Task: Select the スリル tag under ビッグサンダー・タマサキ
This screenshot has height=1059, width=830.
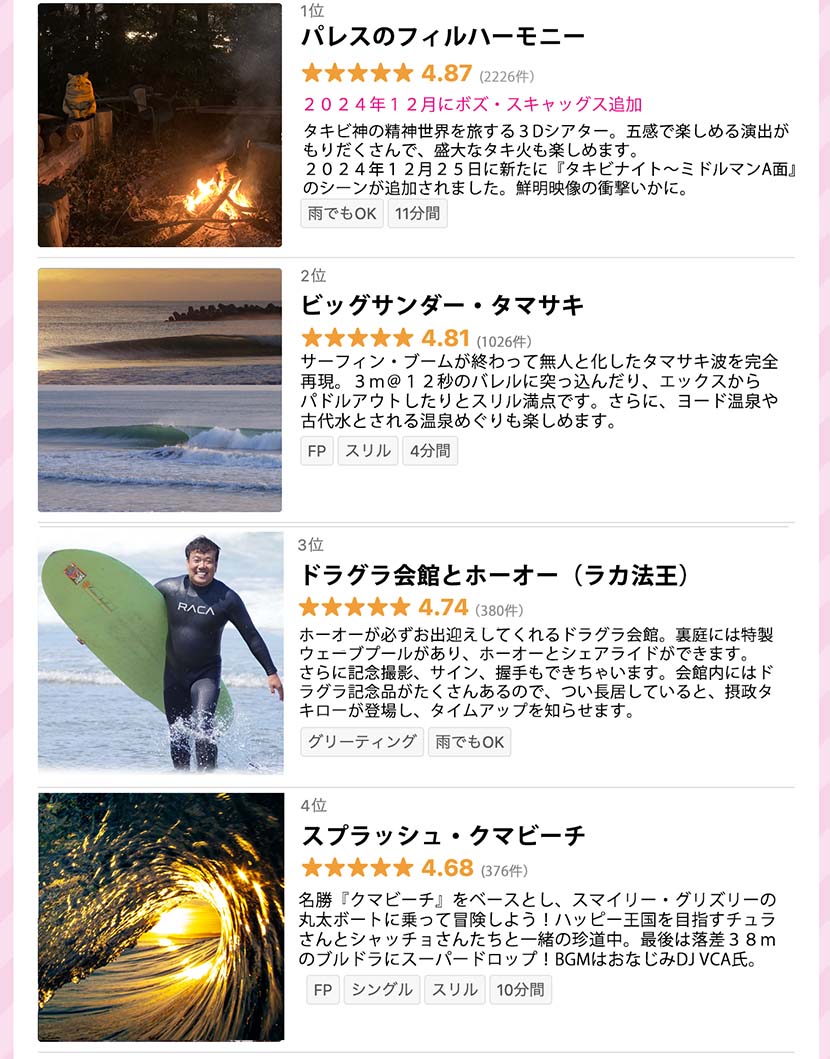Action: [368, 451]
